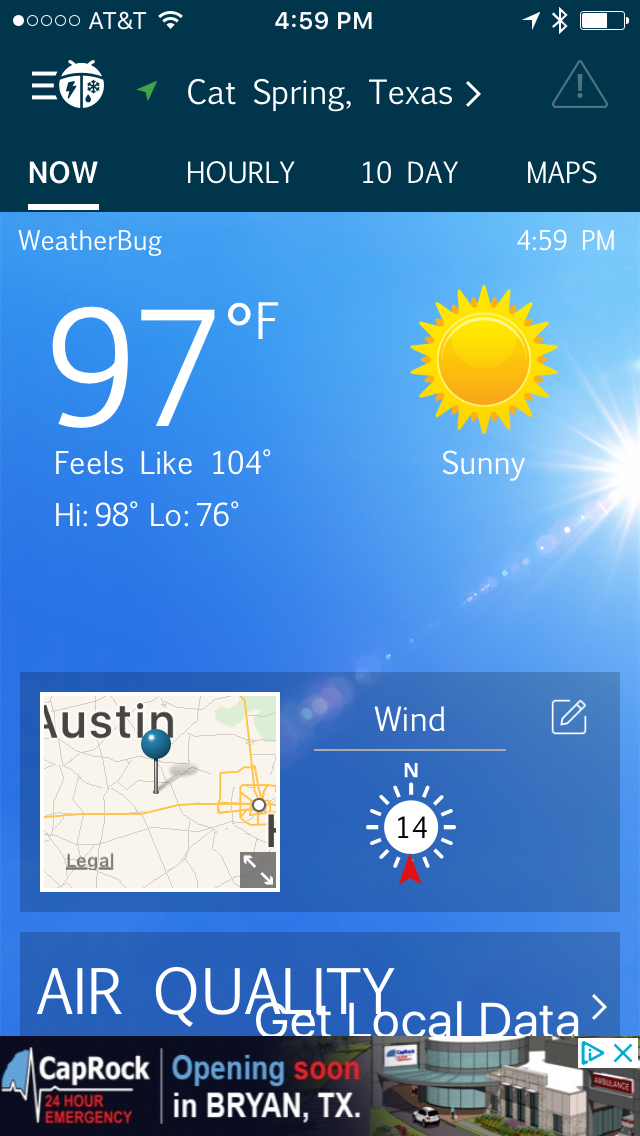This screenshot has height=1136, width=640.
Task: Close the CapRock ad banner
Action: [x=622, y=1052]
